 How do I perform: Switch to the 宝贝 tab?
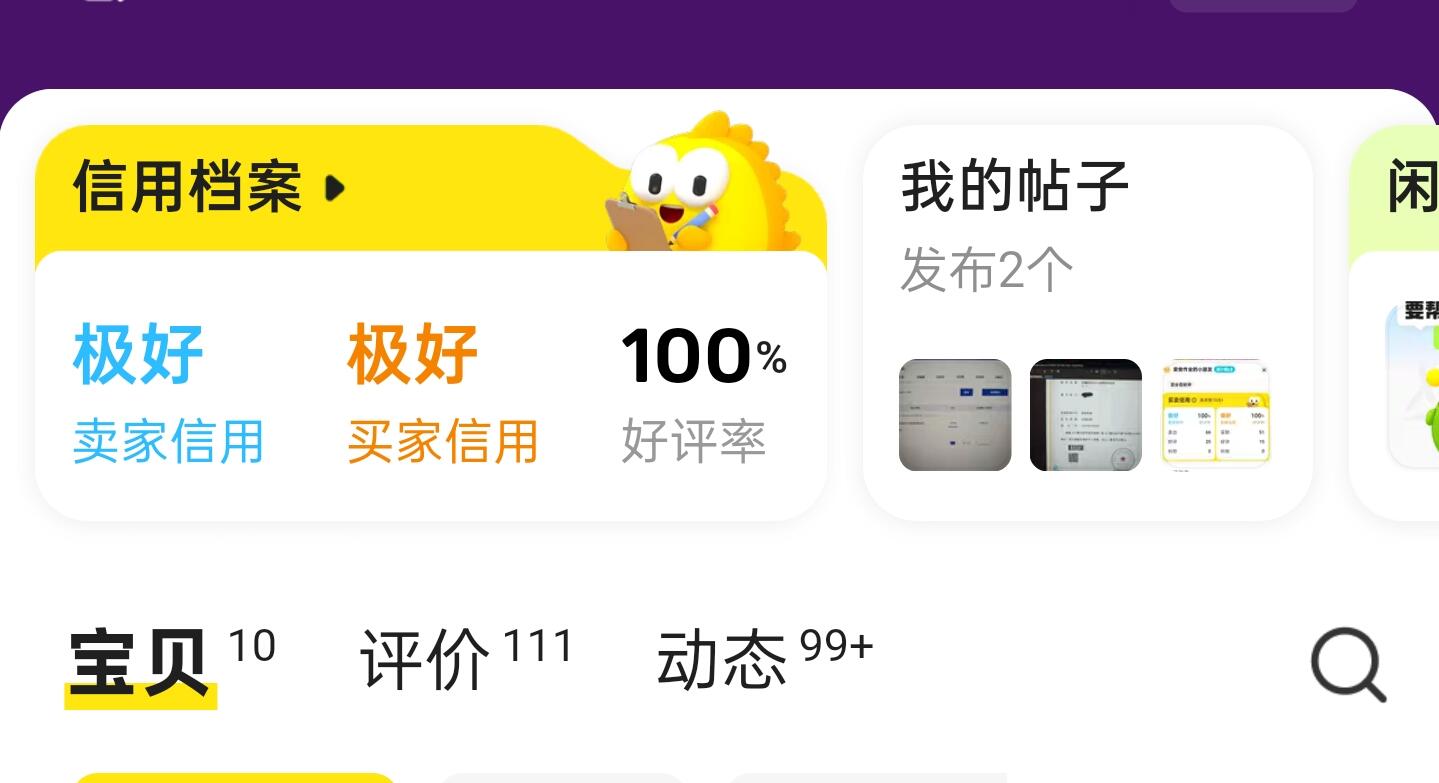click(x=140, y=661)
